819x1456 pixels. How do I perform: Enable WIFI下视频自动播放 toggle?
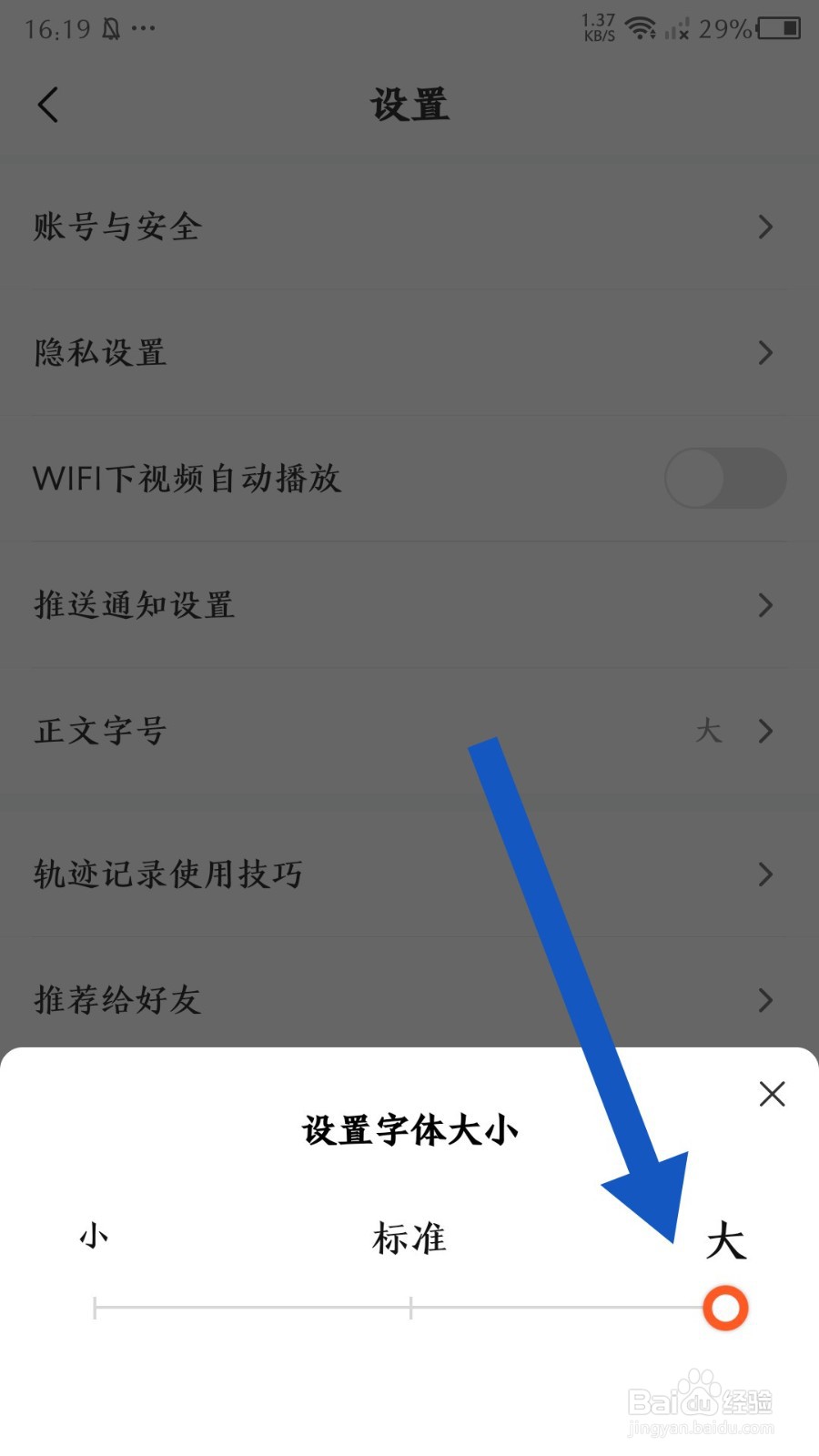click(725, 478)
